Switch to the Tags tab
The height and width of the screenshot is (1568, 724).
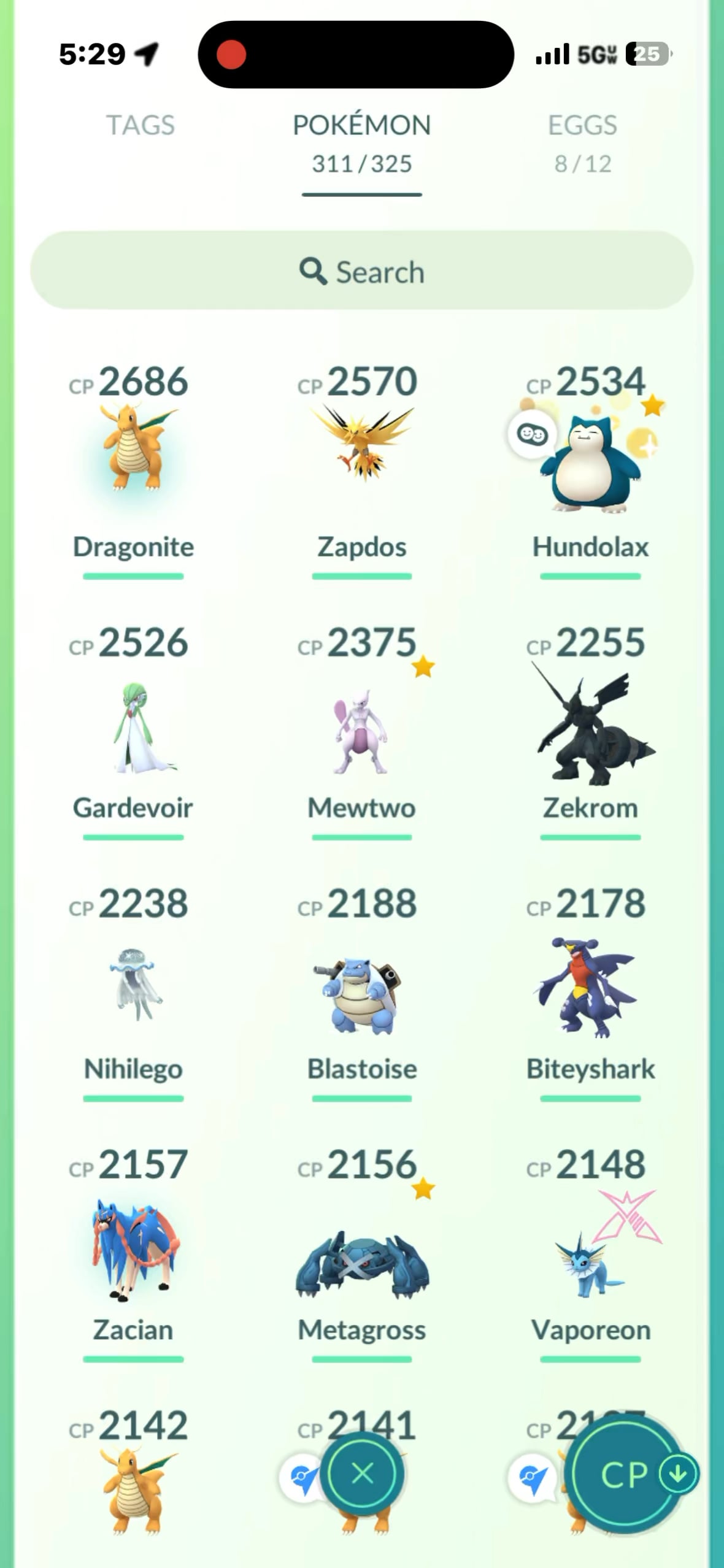pos(141,126)
